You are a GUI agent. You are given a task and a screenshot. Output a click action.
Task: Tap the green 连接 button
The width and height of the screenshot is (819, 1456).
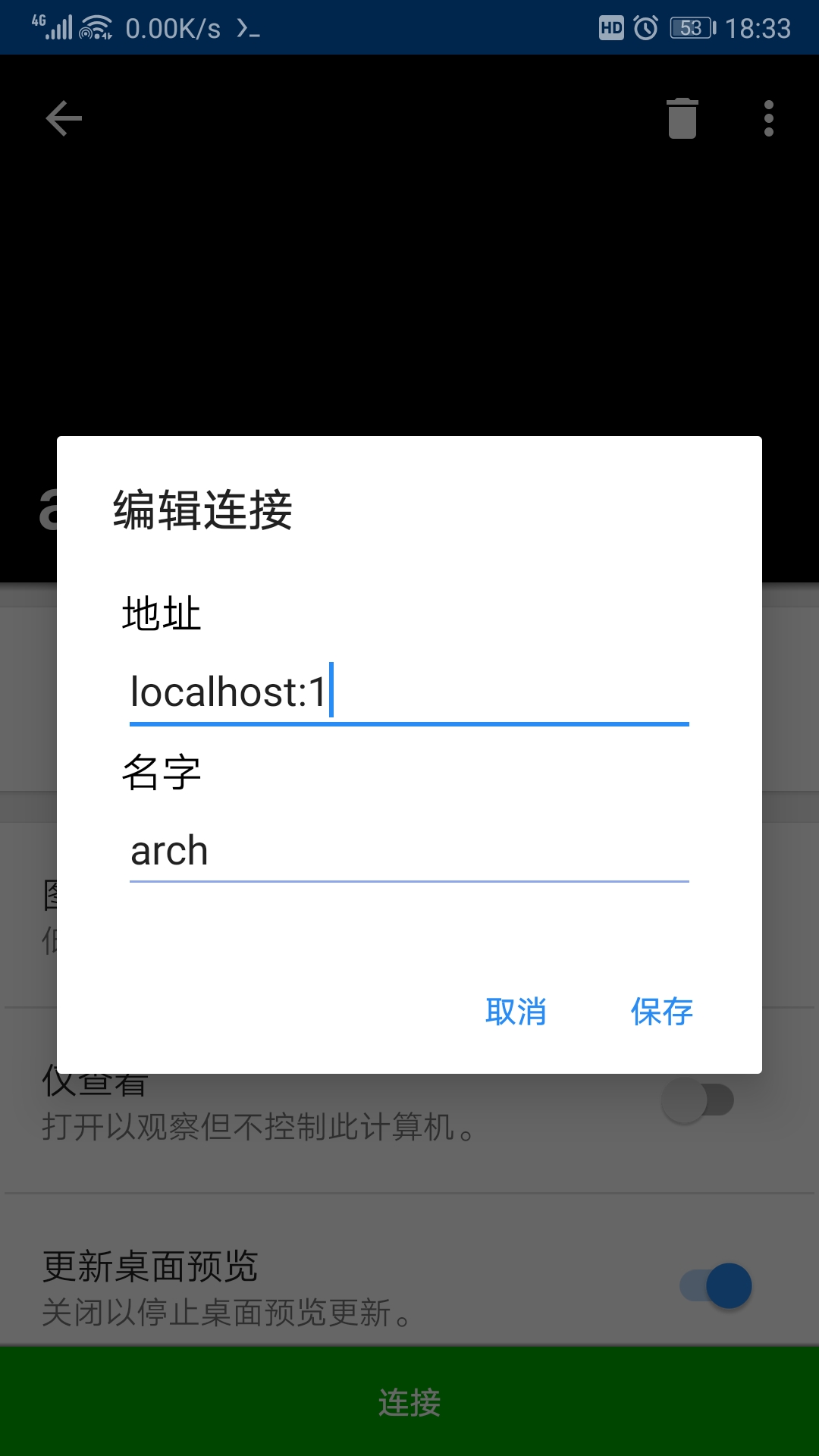[409, 1403]
